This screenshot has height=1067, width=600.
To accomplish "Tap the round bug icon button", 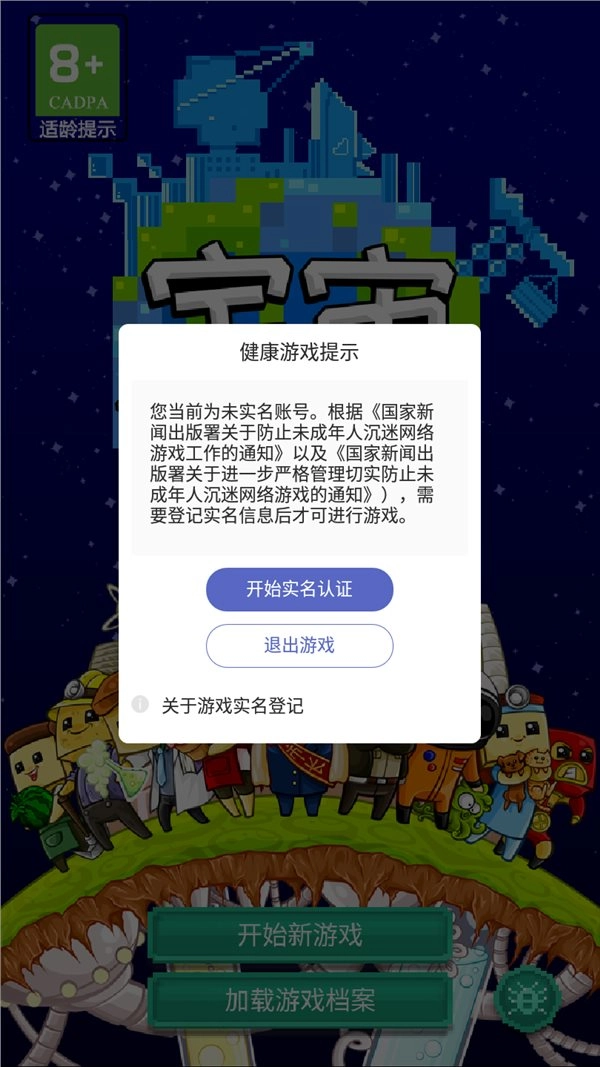I will [527, 996].
